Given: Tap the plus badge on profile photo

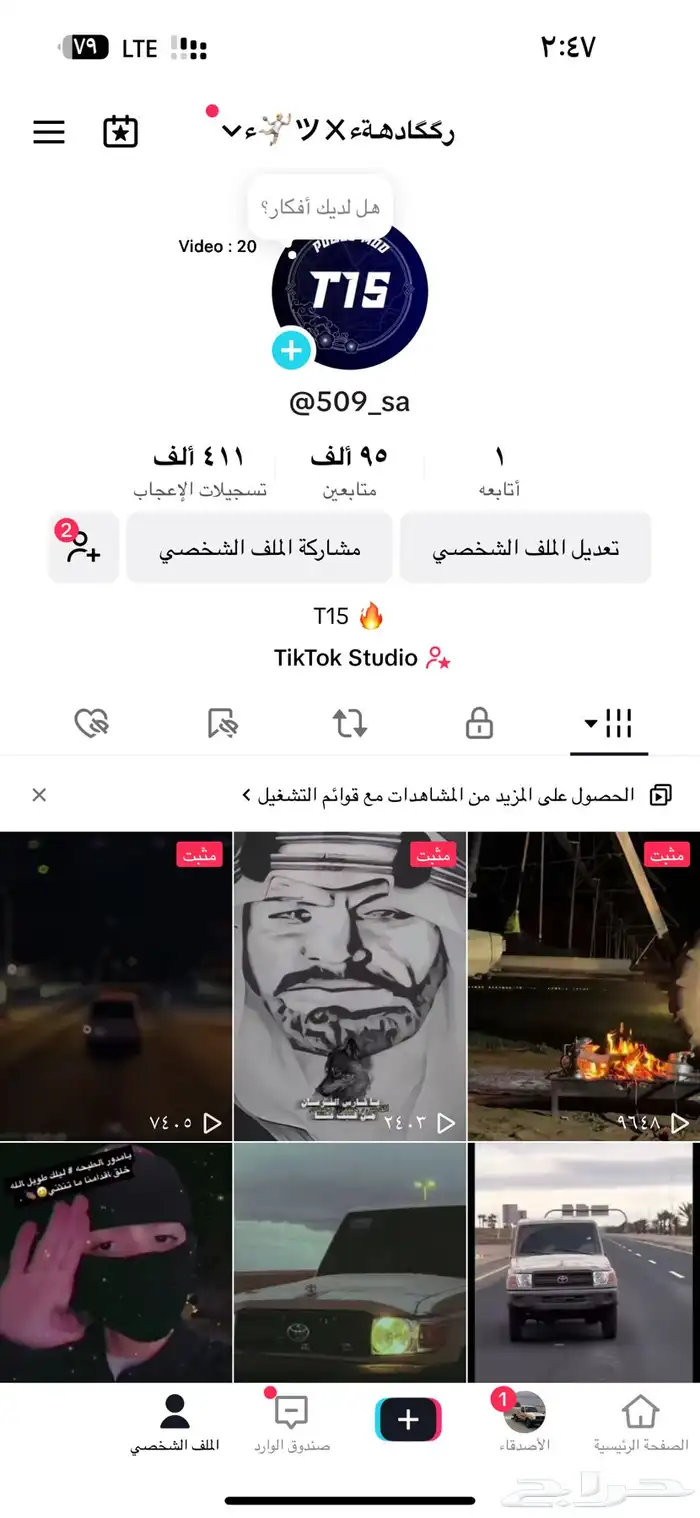Looking at the screenshot, I should (x=292, y=351).
